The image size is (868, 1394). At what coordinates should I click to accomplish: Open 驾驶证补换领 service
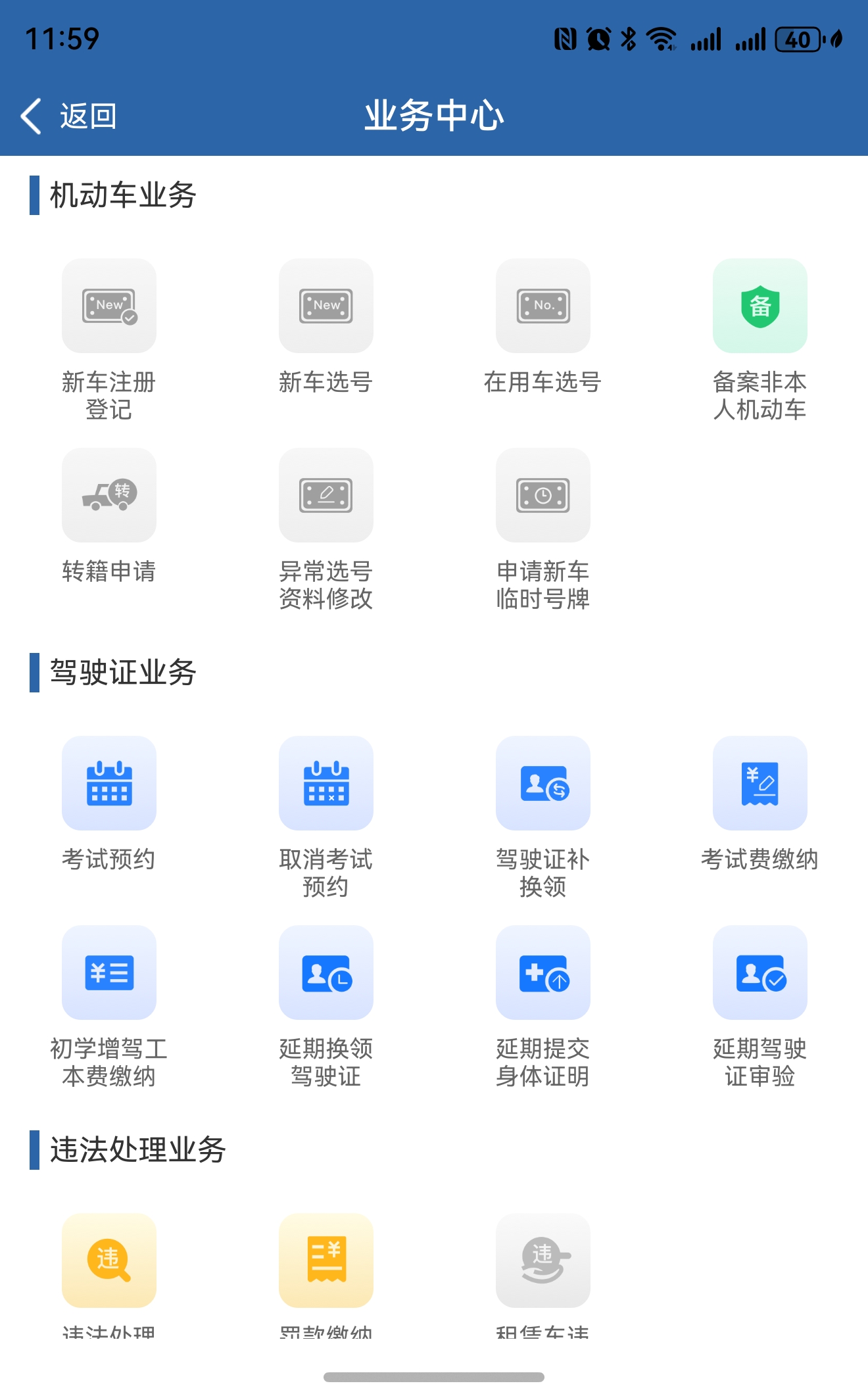click(543, 784)
